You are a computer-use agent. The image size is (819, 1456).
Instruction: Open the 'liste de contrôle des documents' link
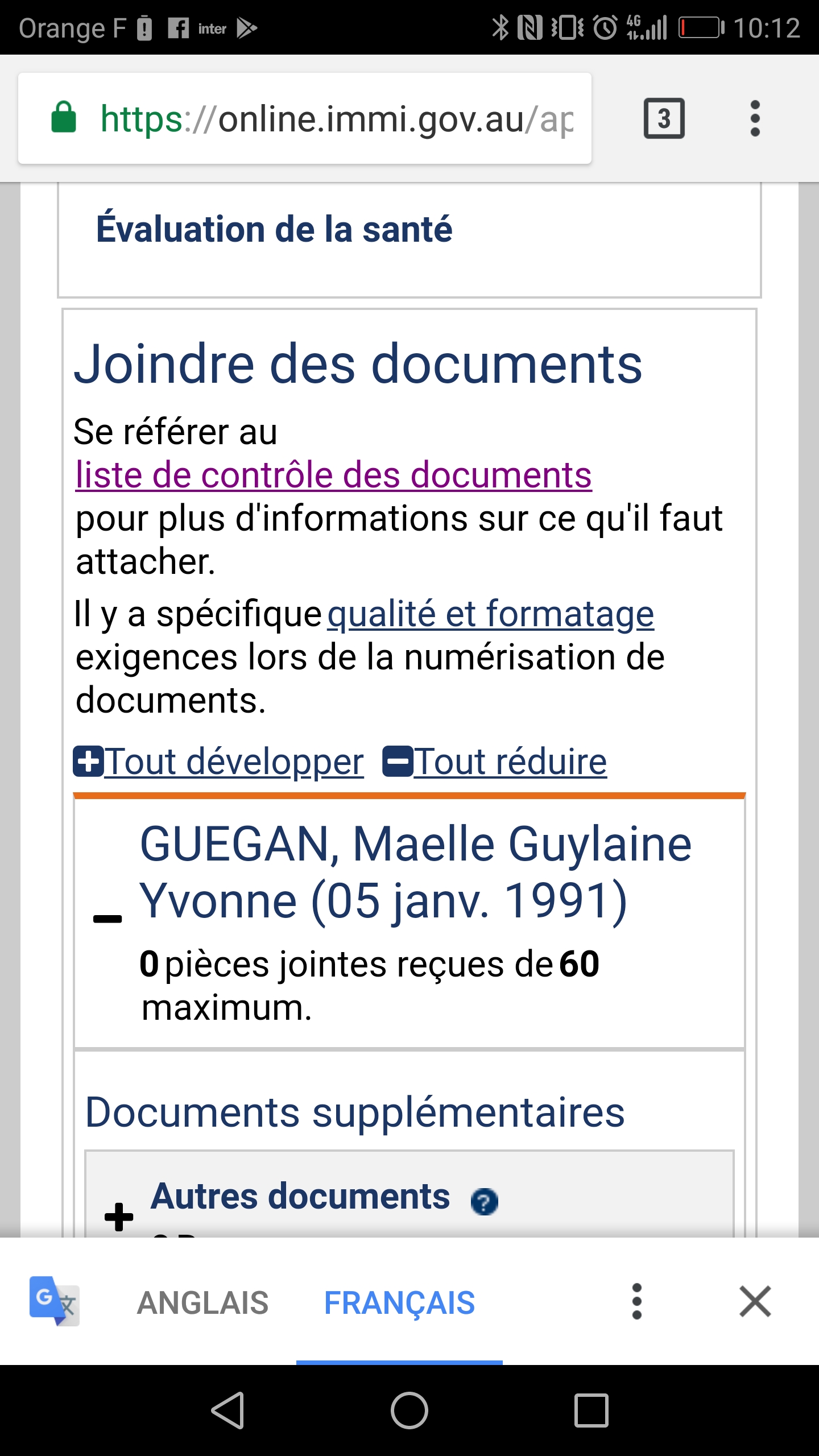[x=333, y=475]
